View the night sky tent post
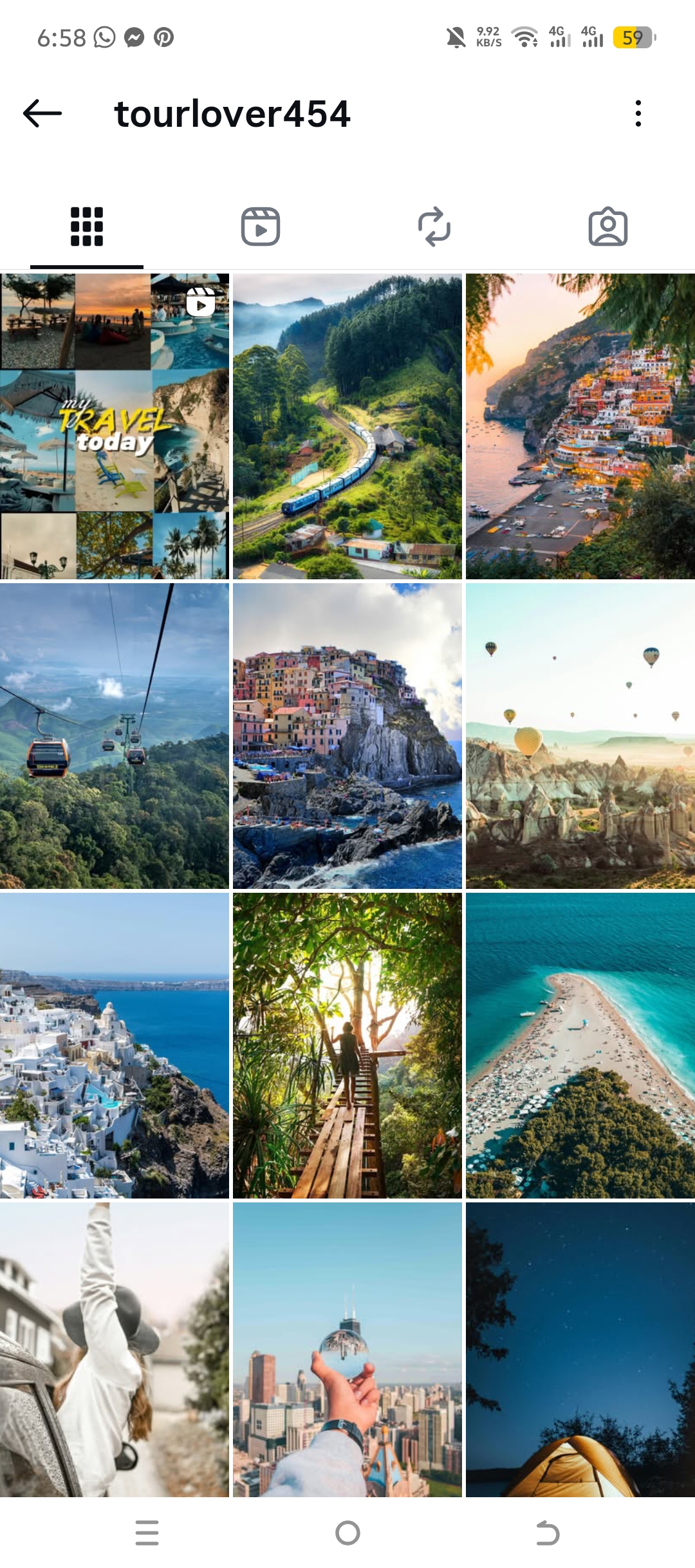695x1568 pixels. tap(580, 1349)
